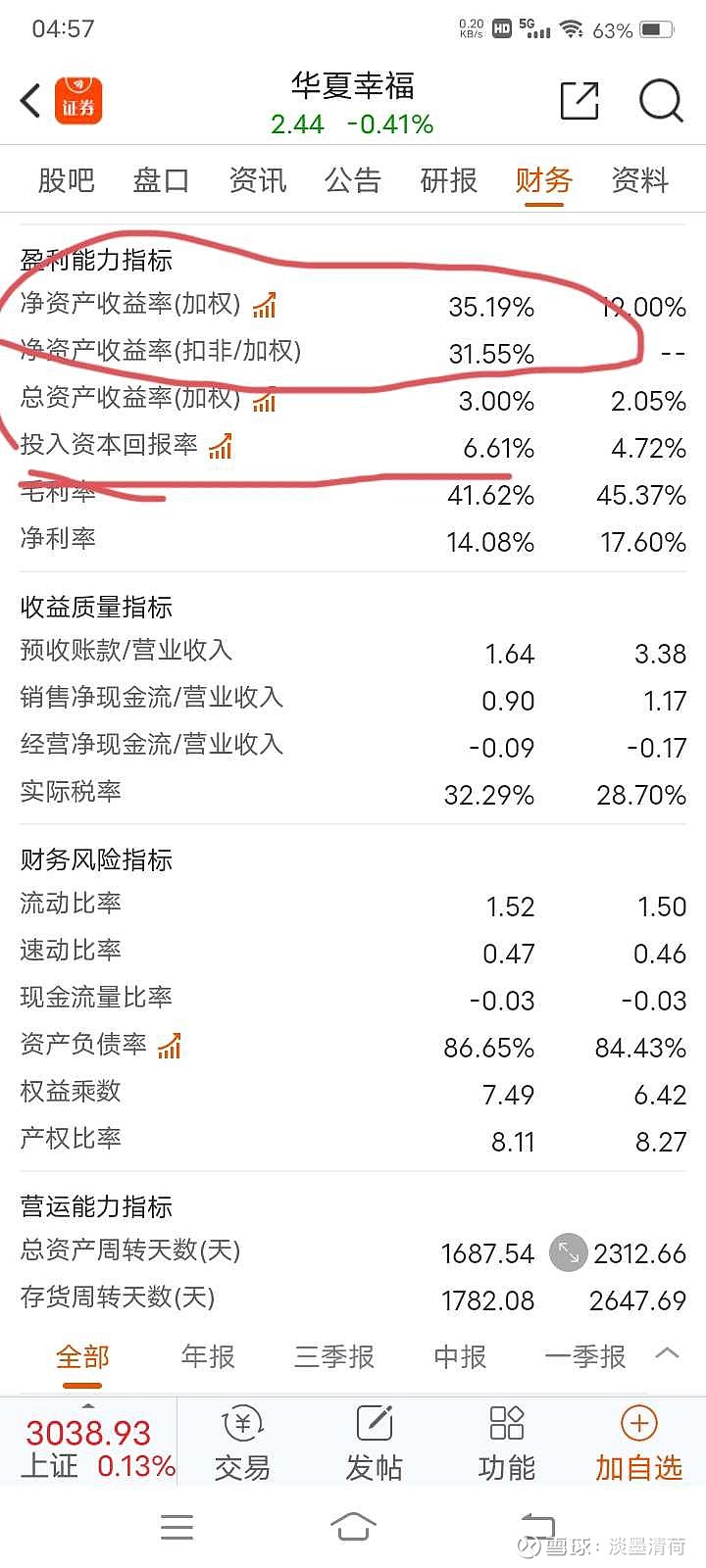Select the 一季报 filter option
The height and width of the screenshot is (1568, 706).
coord(583,1357)
